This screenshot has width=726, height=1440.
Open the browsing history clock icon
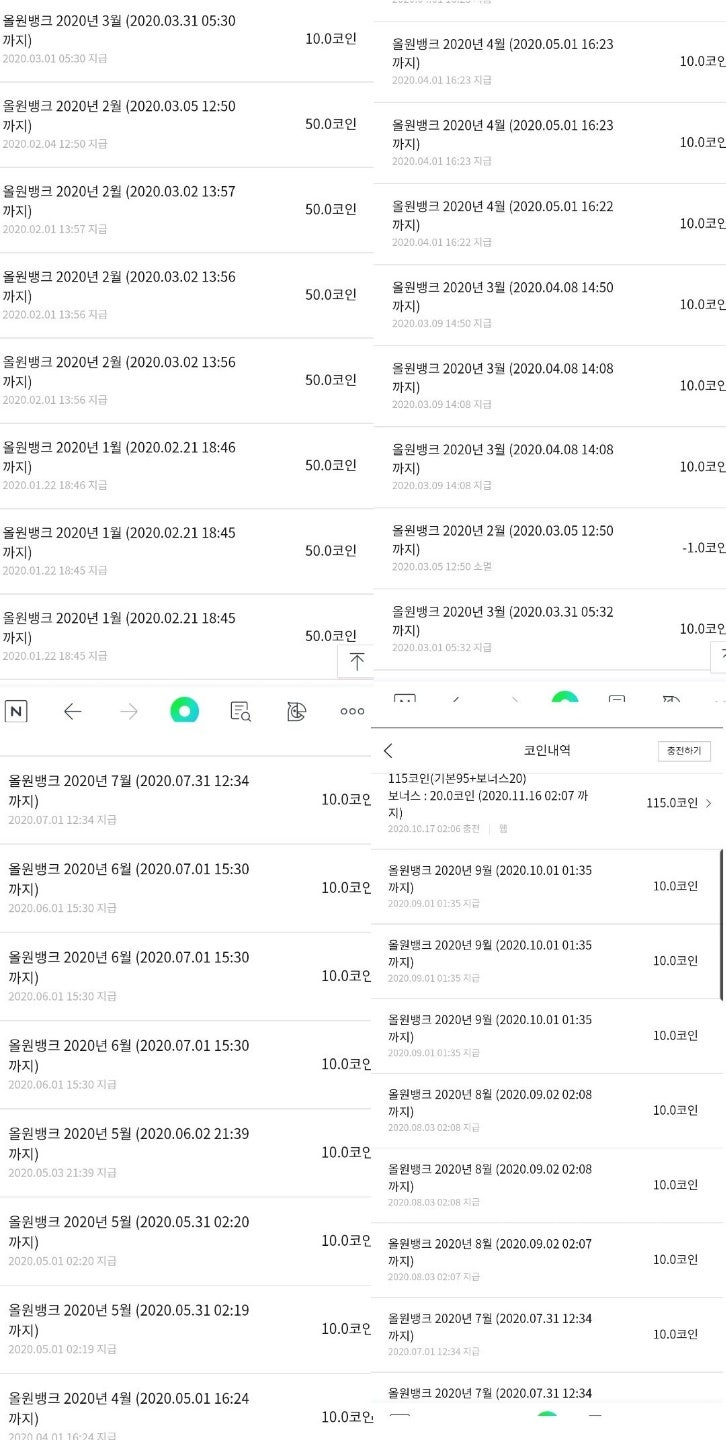click(296, 711)
